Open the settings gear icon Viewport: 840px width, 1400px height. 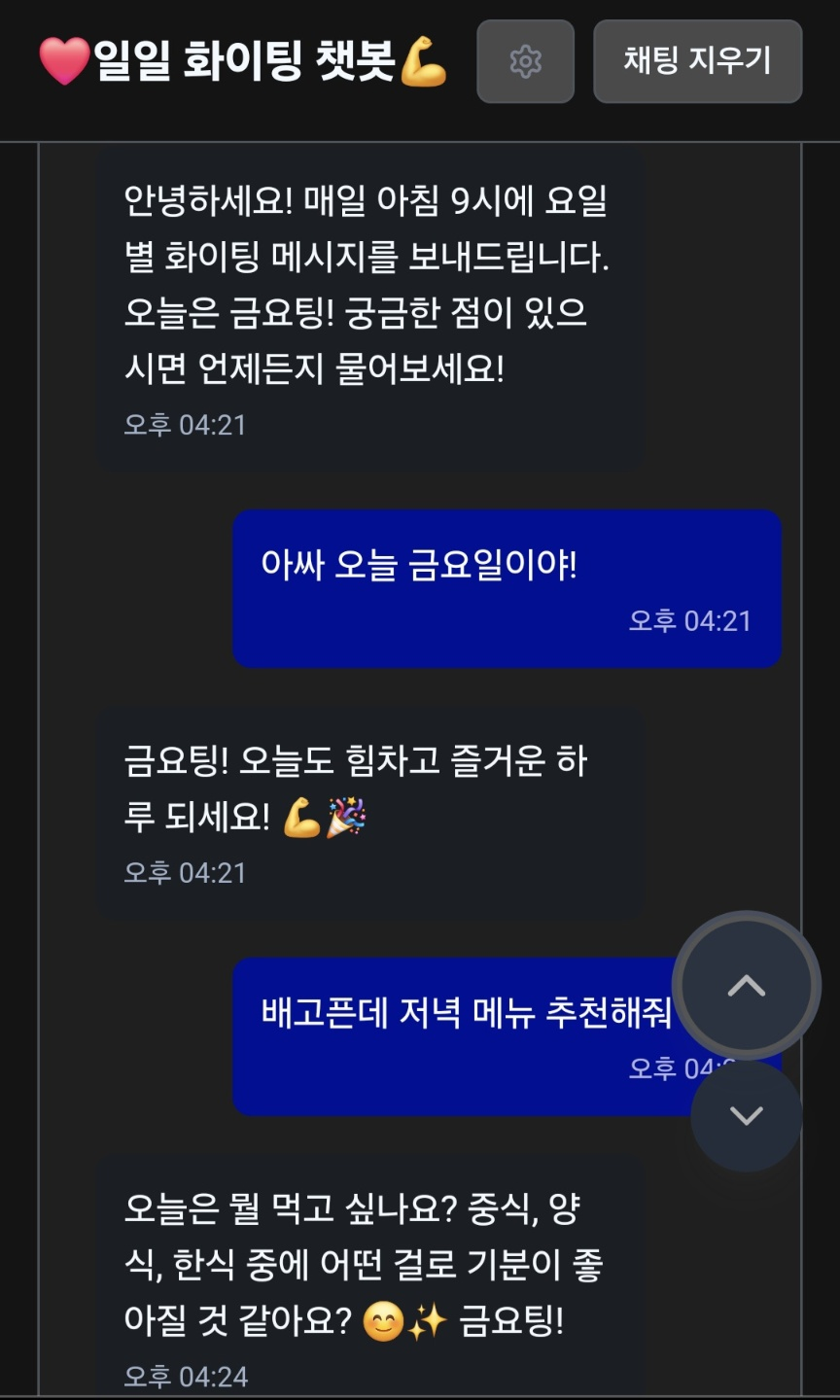click(x=525, y=61)
